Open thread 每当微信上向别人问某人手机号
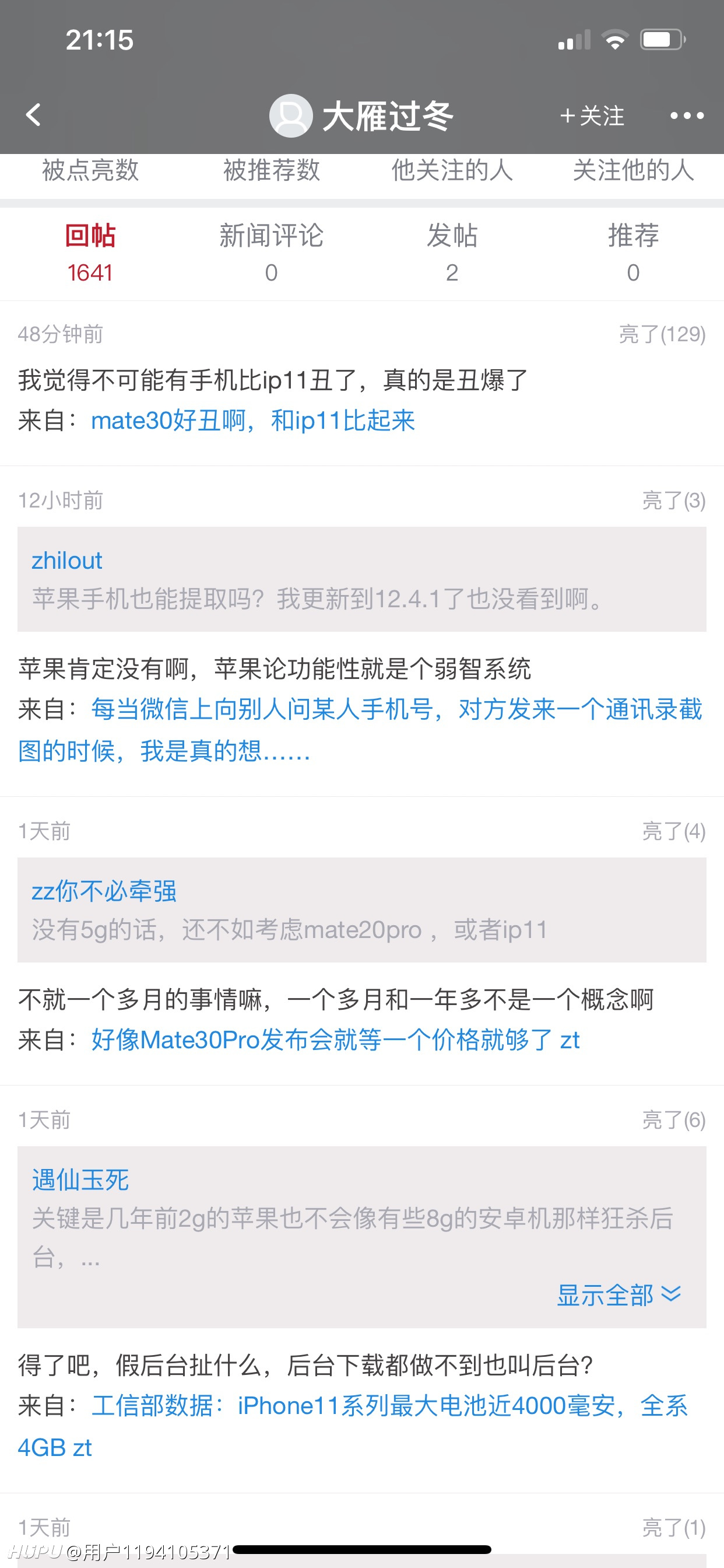Viewport: 724px width, 1568px height. (x=360, y=730)
